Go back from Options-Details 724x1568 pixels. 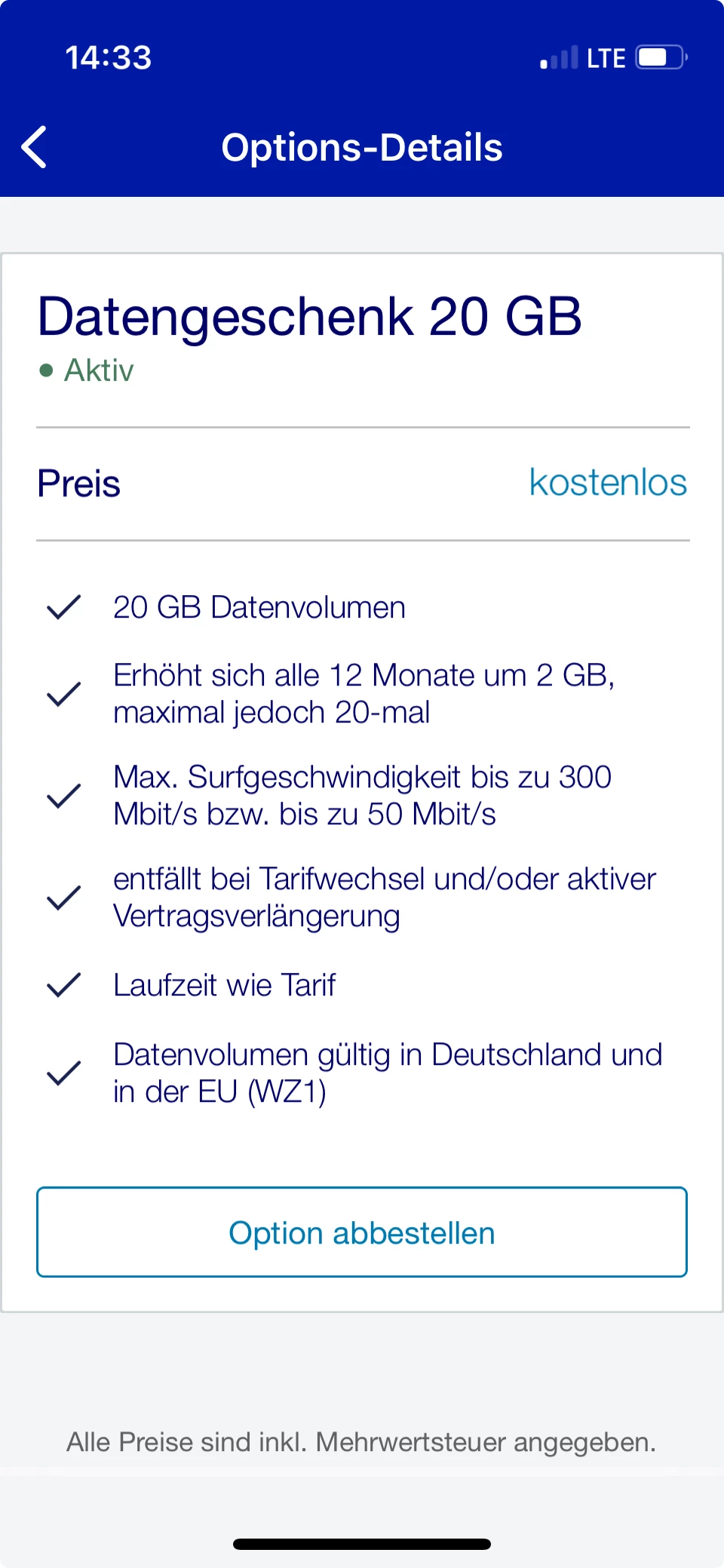click(35, 147)
